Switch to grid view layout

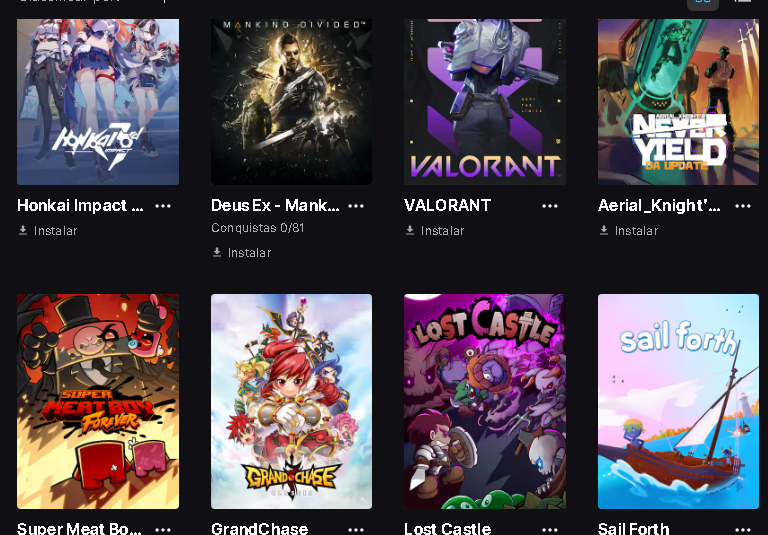click(x=702, y=2)
